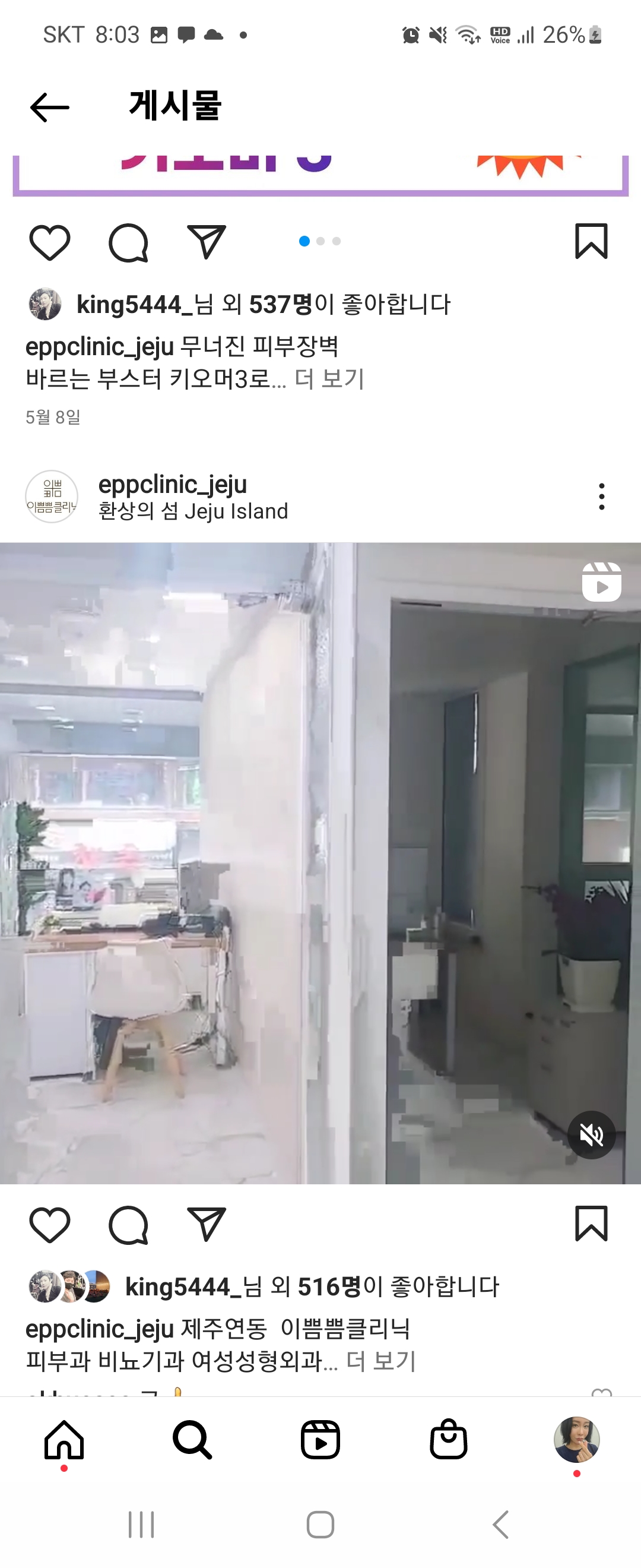Open the Shop tab

click(x=449, y=1440)
